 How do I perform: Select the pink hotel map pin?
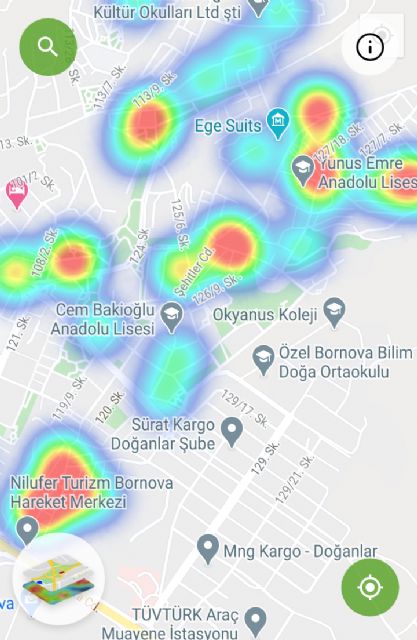pyautogui.click(x=17, y=194)
